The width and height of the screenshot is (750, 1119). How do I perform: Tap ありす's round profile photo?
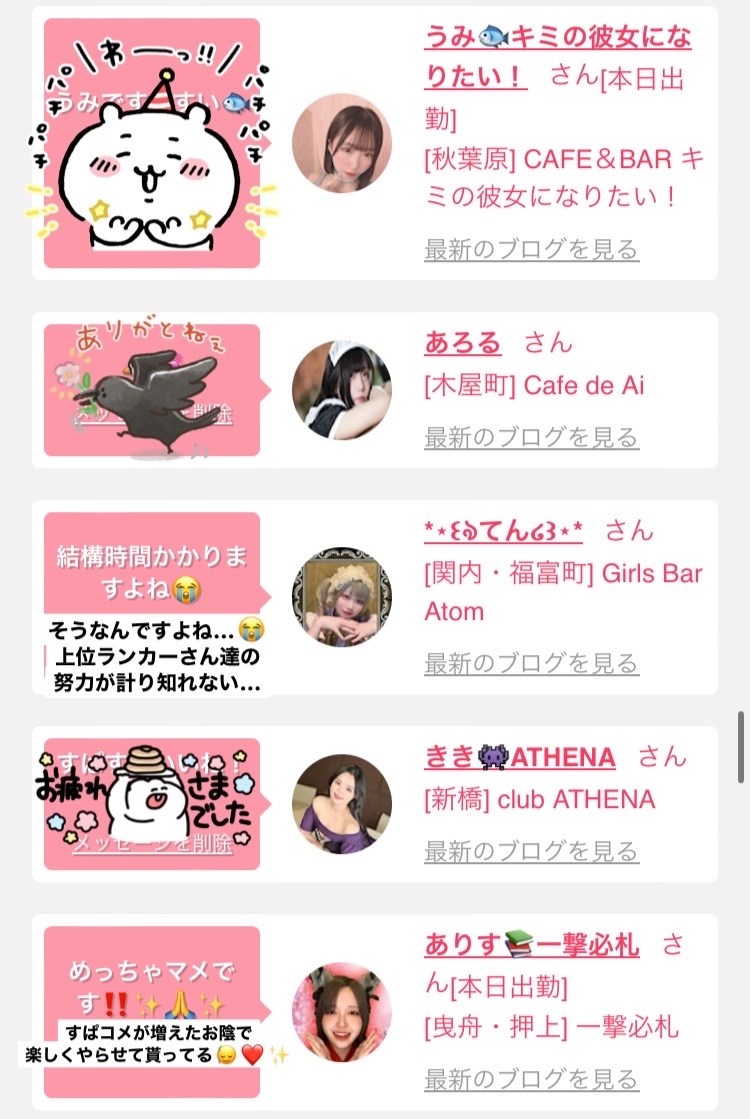coord(342,1013)
